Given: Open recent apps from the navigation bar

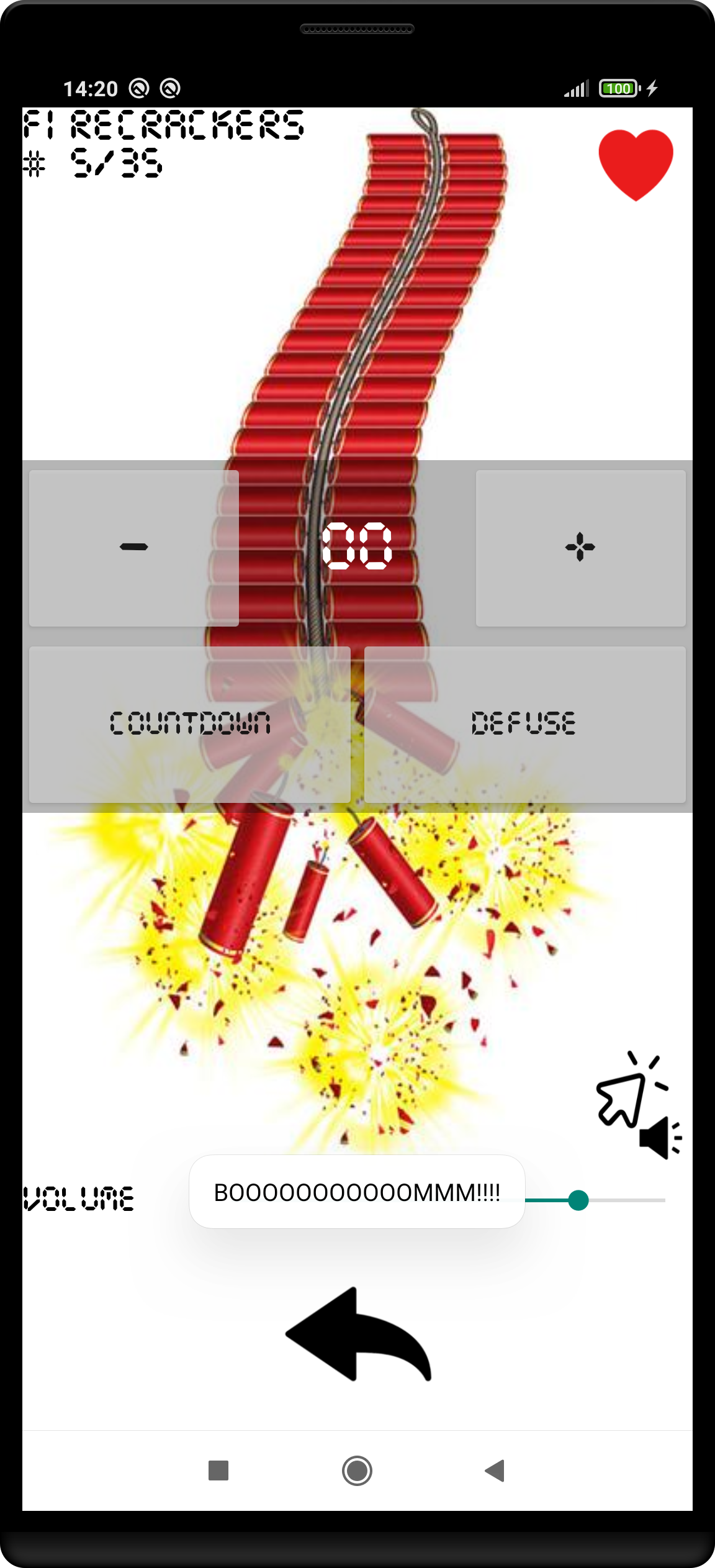Looking at the screenshot, I should tap(218, 1471).
